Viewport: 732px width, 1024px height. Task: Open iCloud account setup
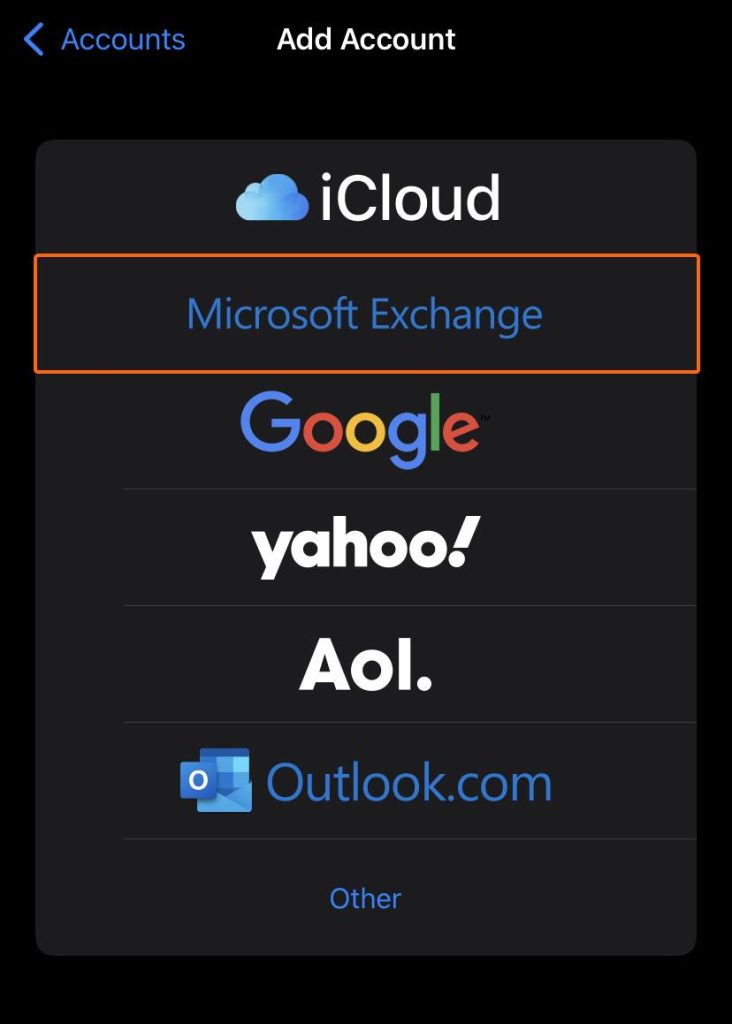(366, 196)
